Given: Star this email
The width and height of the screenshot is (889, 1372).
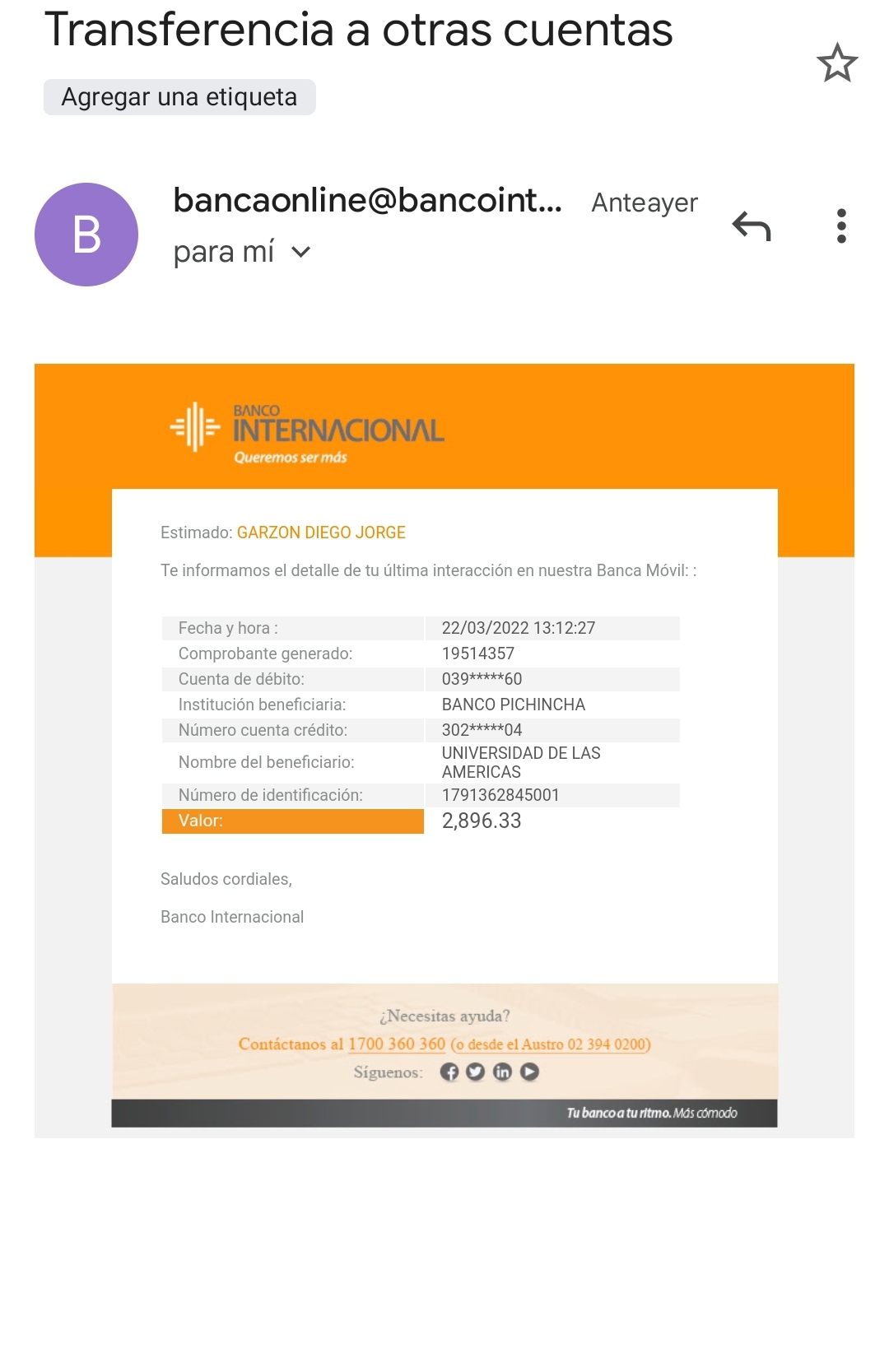Looking at the screenshot, I should [837, 63].
